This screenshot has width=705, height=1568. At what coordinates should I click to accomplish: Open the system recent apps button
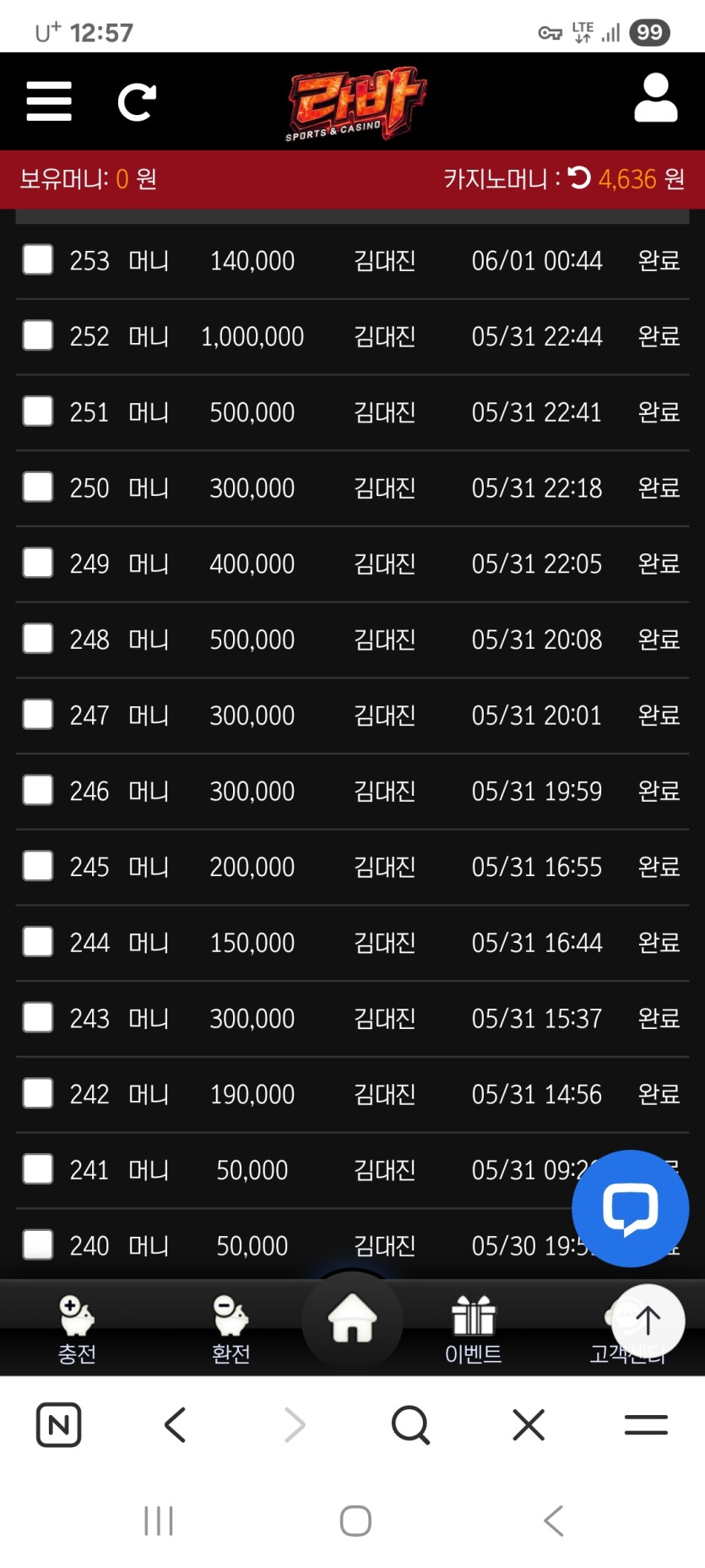pos(159,1521)
